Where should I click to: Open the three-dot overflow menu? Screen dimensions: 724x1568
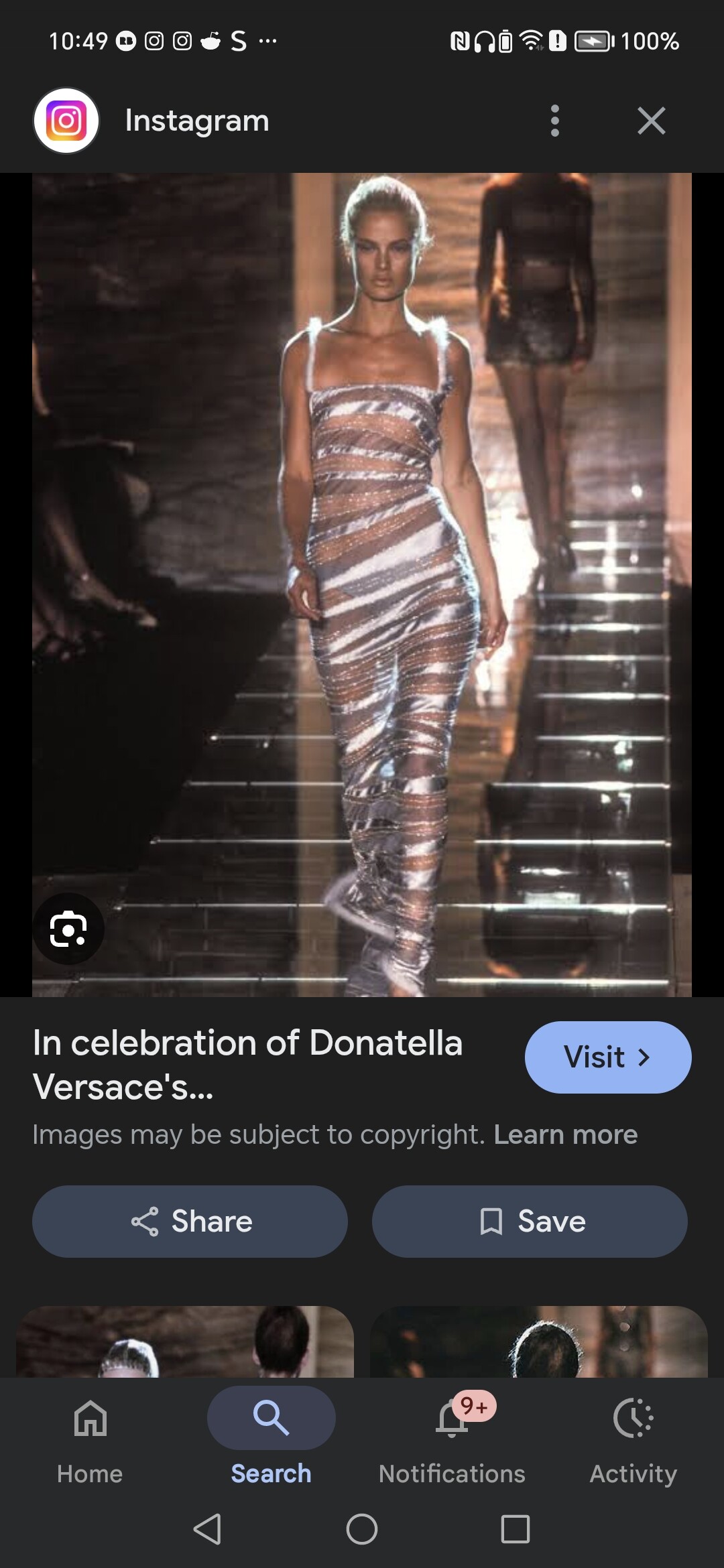pos(554,121)
